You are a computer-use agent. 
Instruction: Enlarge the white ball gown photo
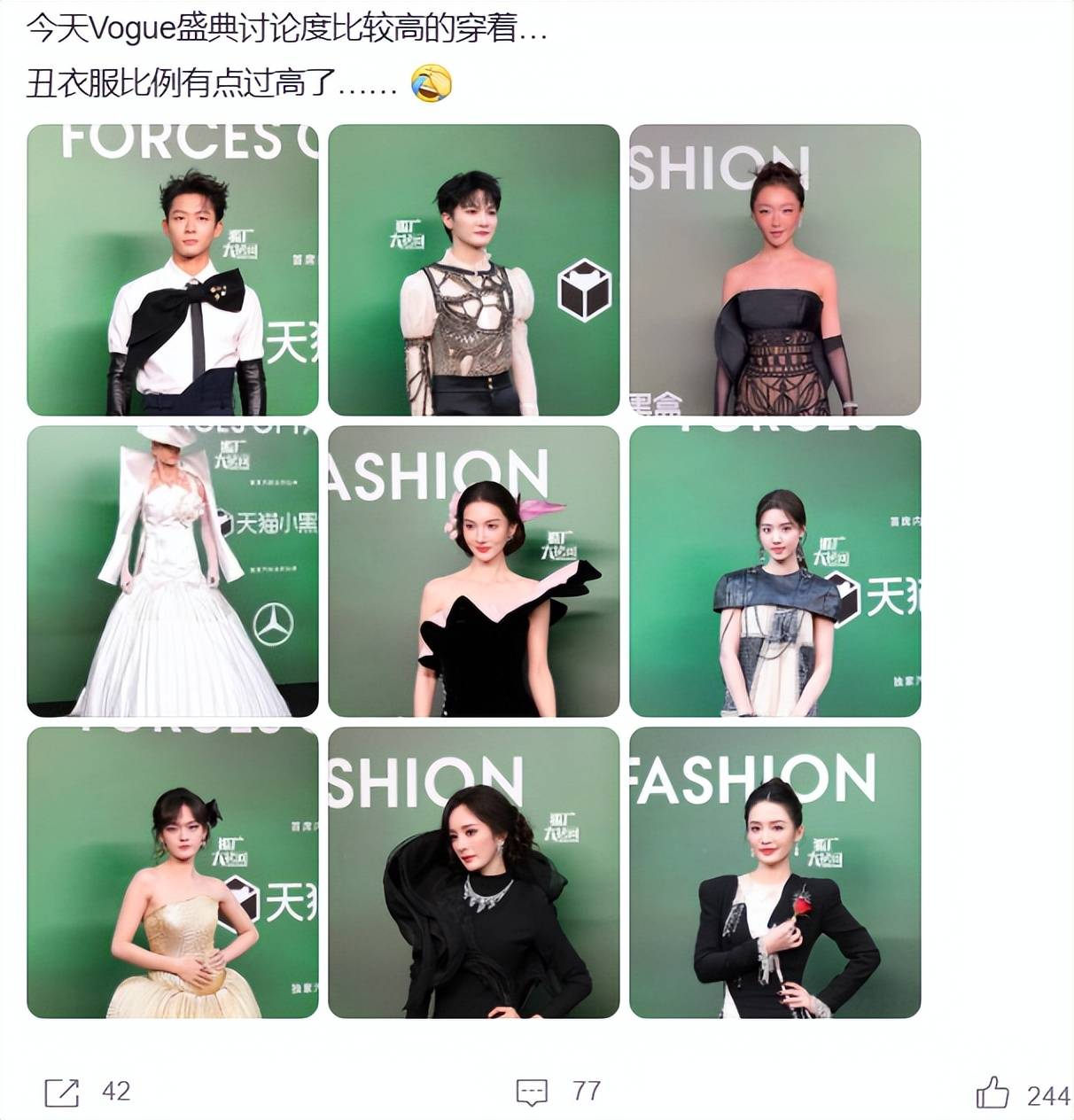[x=173, y=572]
